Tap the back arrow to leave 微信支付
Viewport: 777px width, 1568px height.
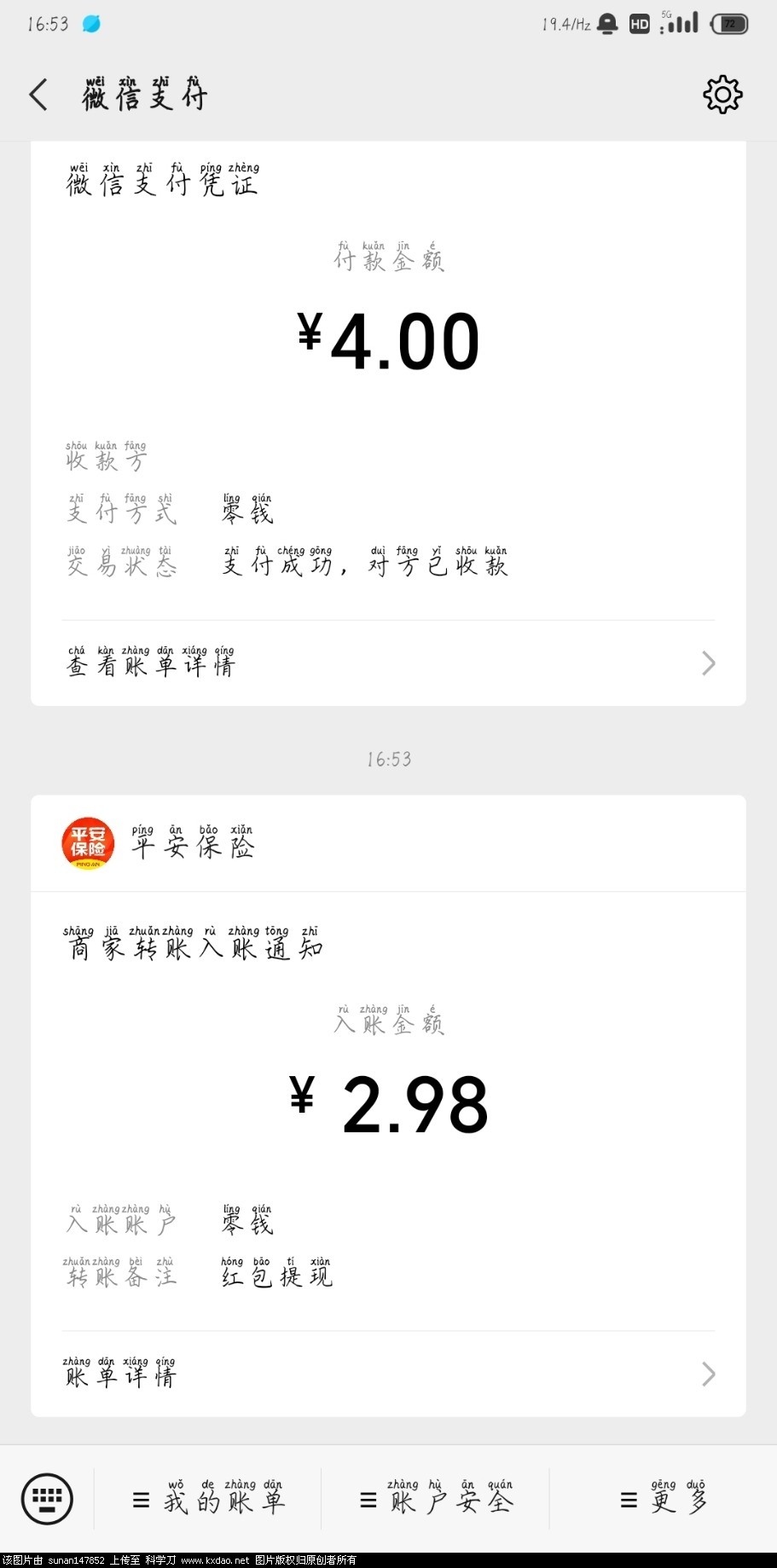click(x=38, y=95)
